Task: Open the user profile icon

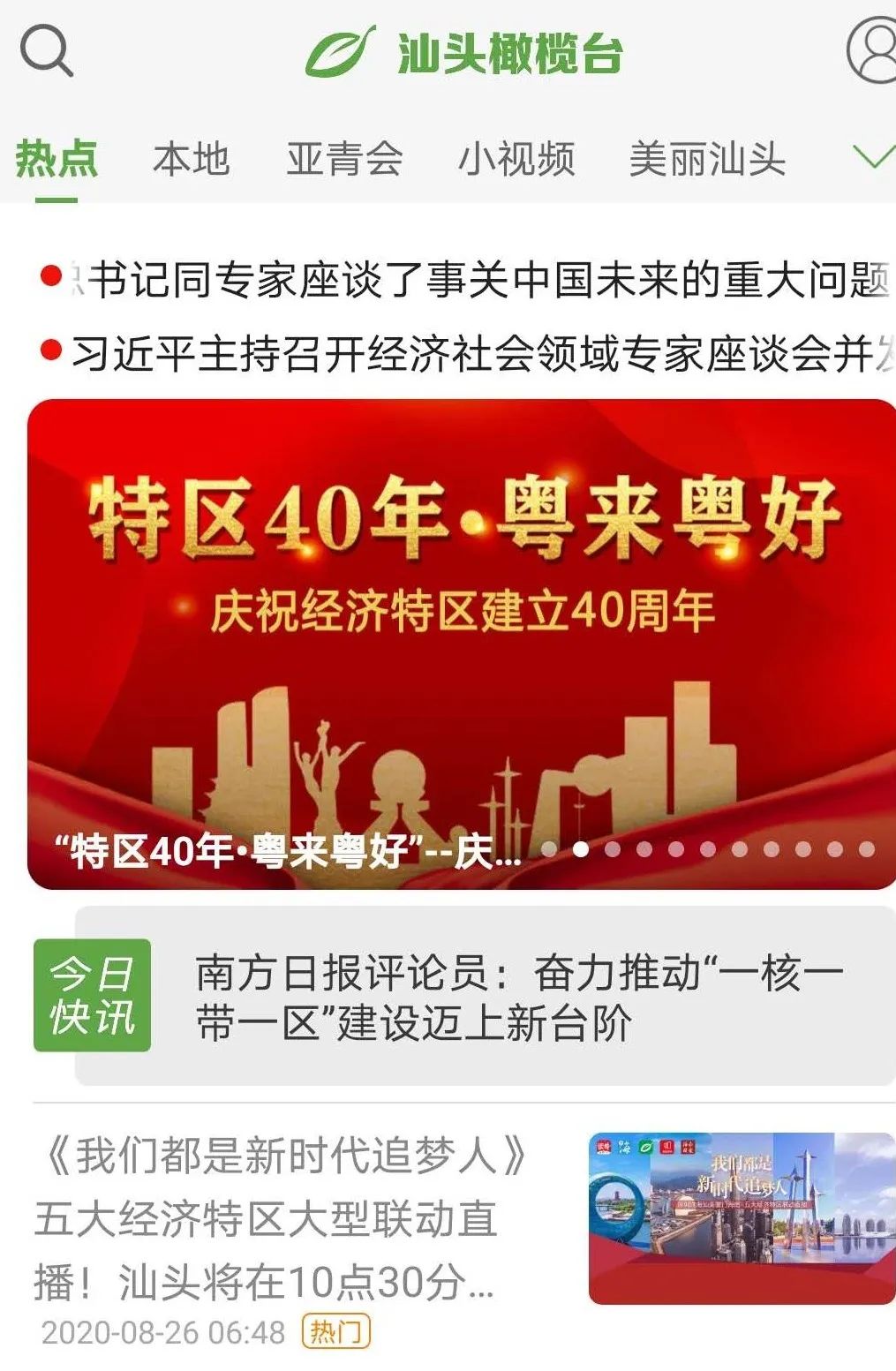Action: pyautogui.click(x=873, y=50)
